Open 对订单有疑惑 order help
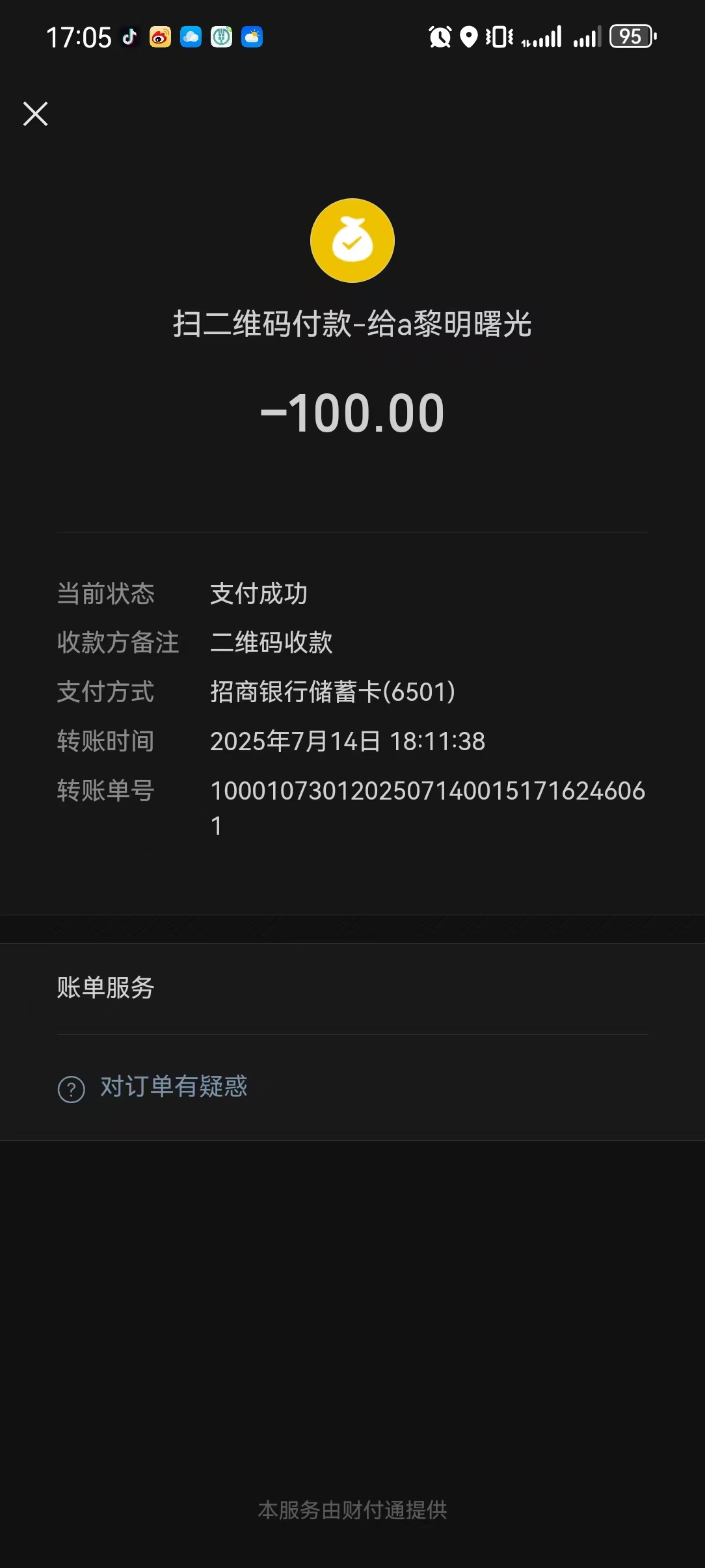This screenshot has width=705, height=1568. click(x=173, y=1087)
